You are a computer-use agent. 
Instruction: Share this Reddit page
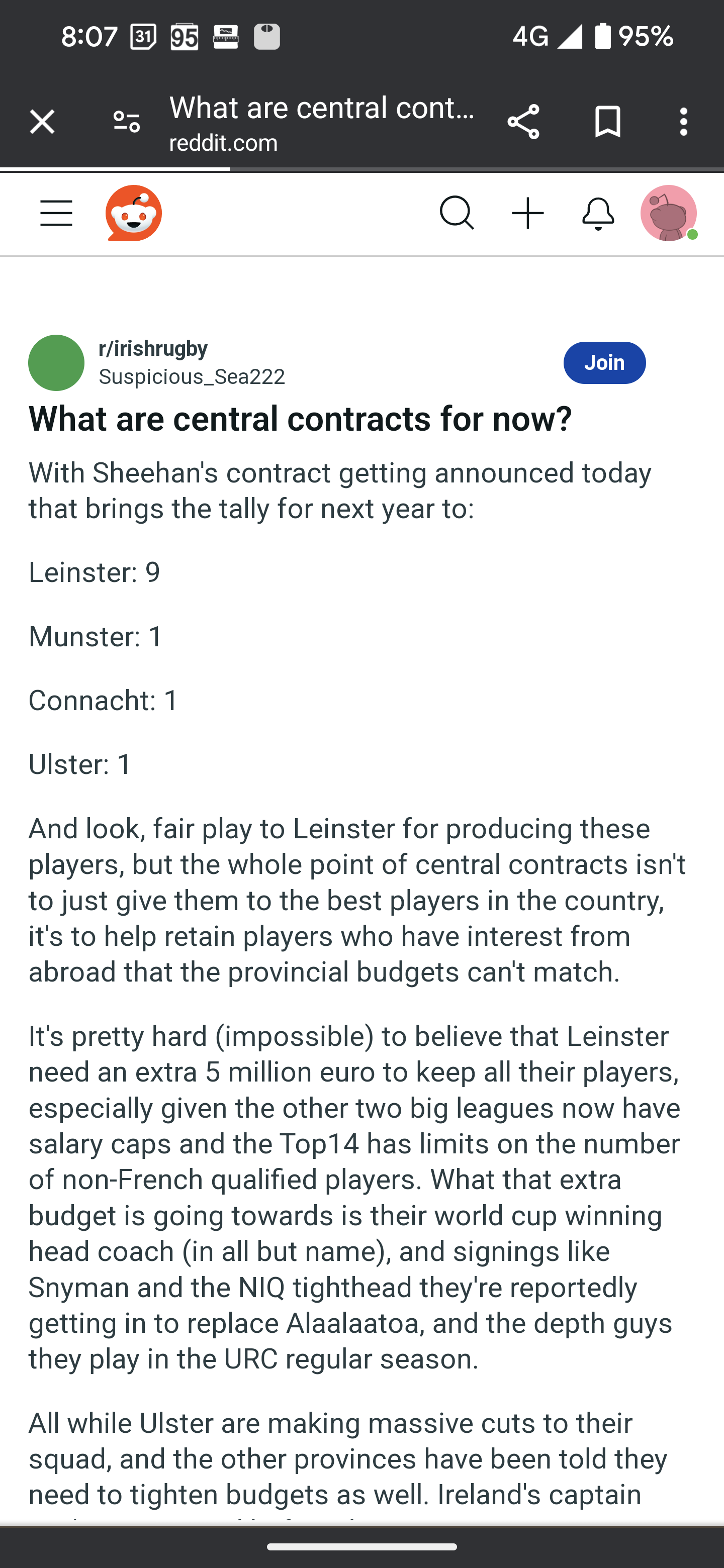click(523, 122)
